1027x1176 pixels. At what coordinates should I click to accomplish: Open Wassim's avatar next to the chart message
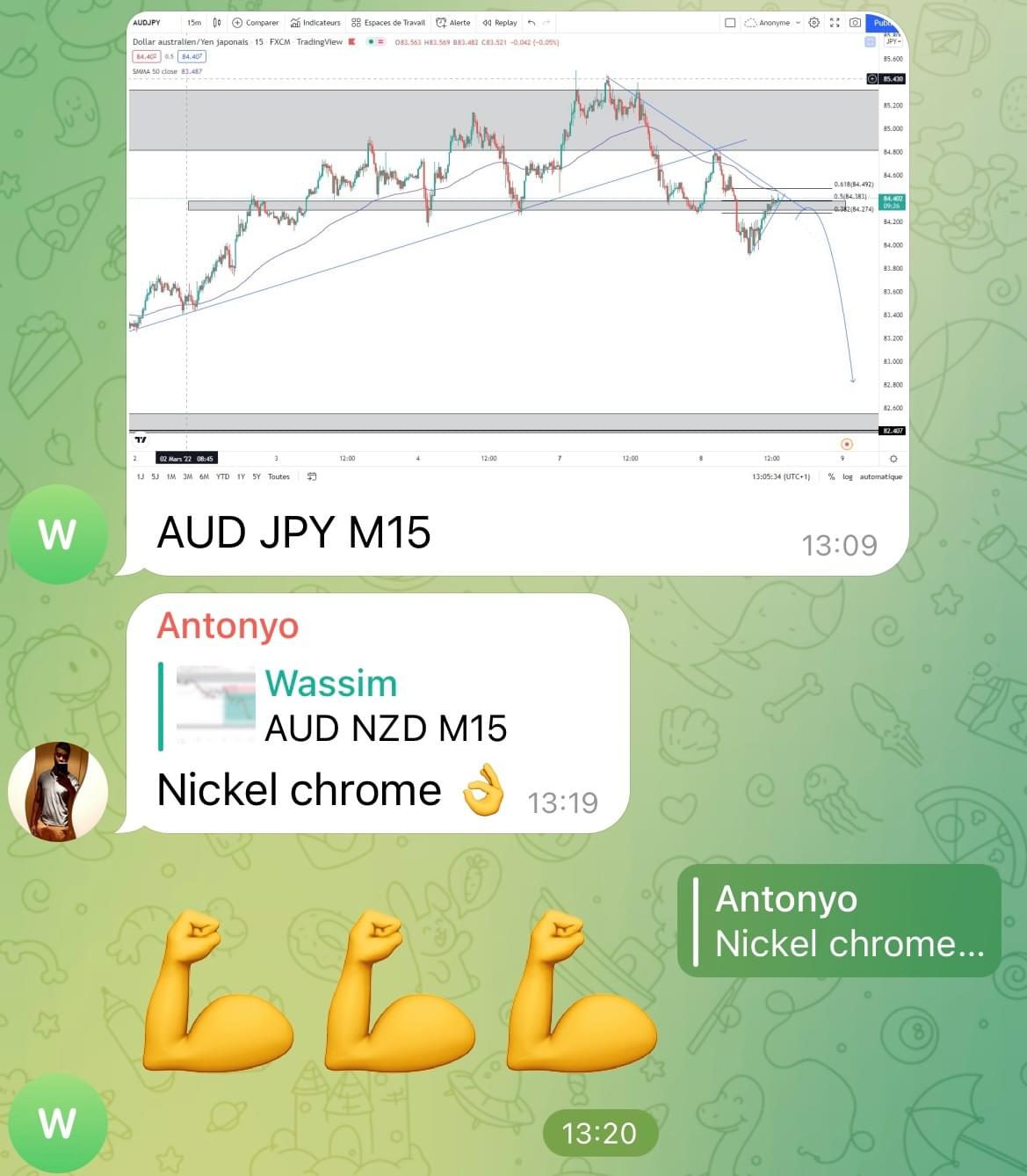tap(58, 534)
